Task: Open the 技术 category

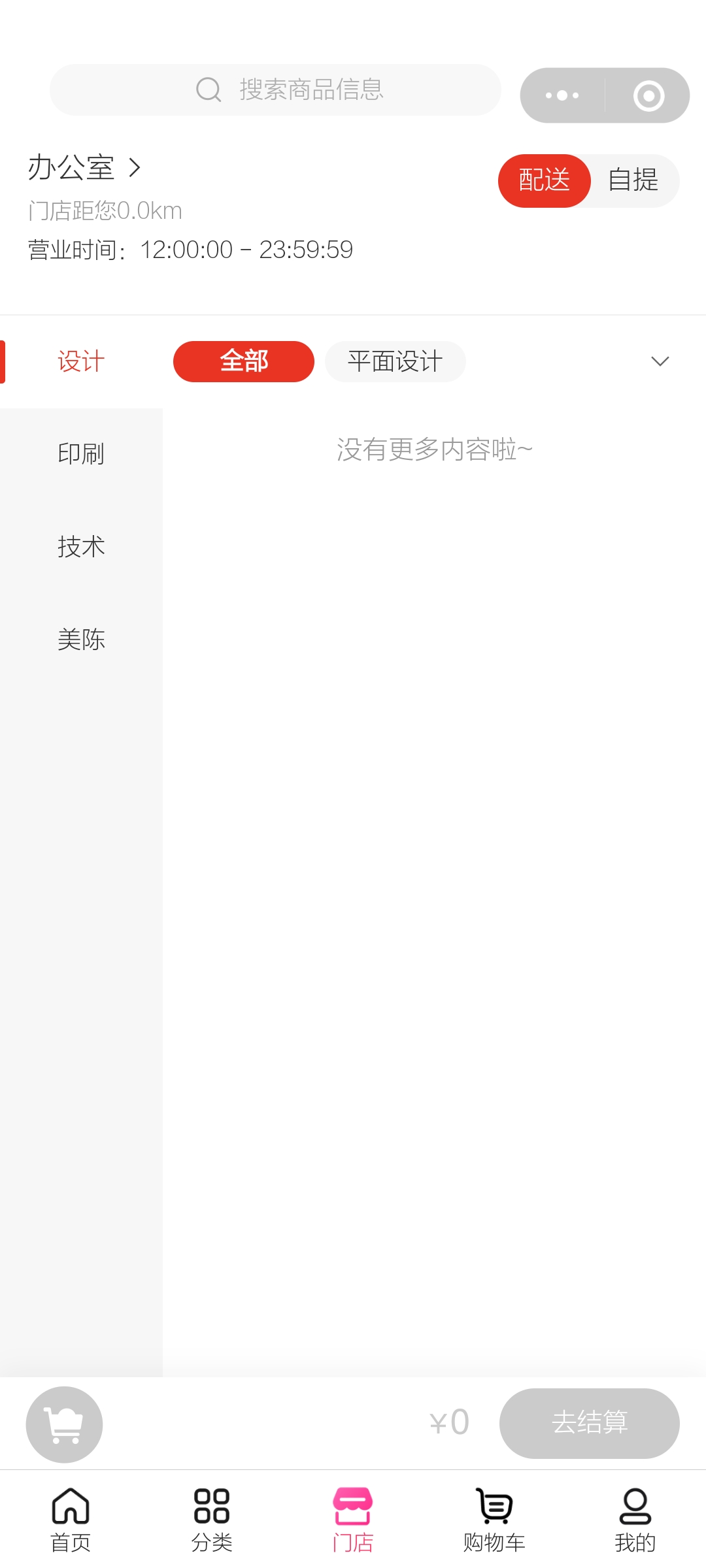Action: (x=81, y=547)
